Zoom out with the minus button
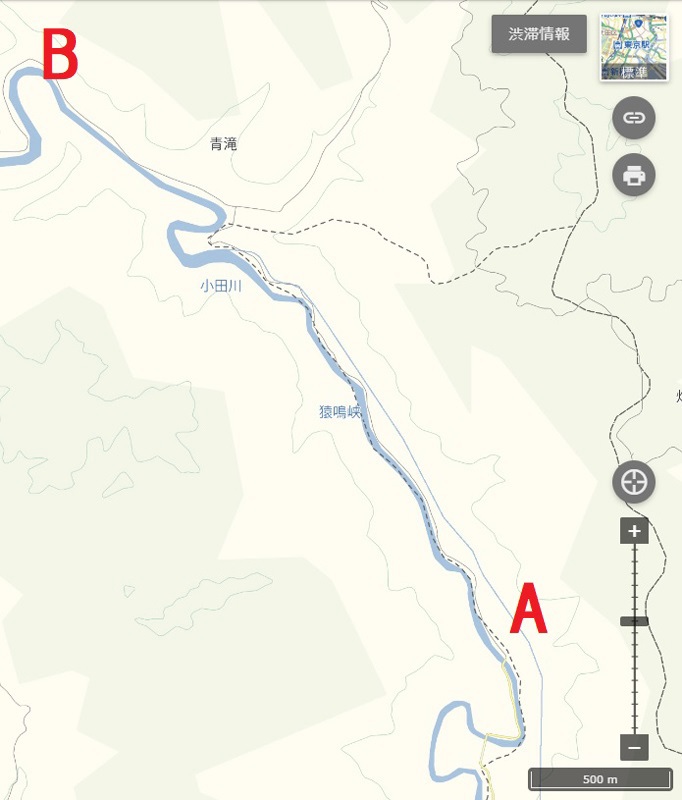682x800 pixels. point(634,746)
